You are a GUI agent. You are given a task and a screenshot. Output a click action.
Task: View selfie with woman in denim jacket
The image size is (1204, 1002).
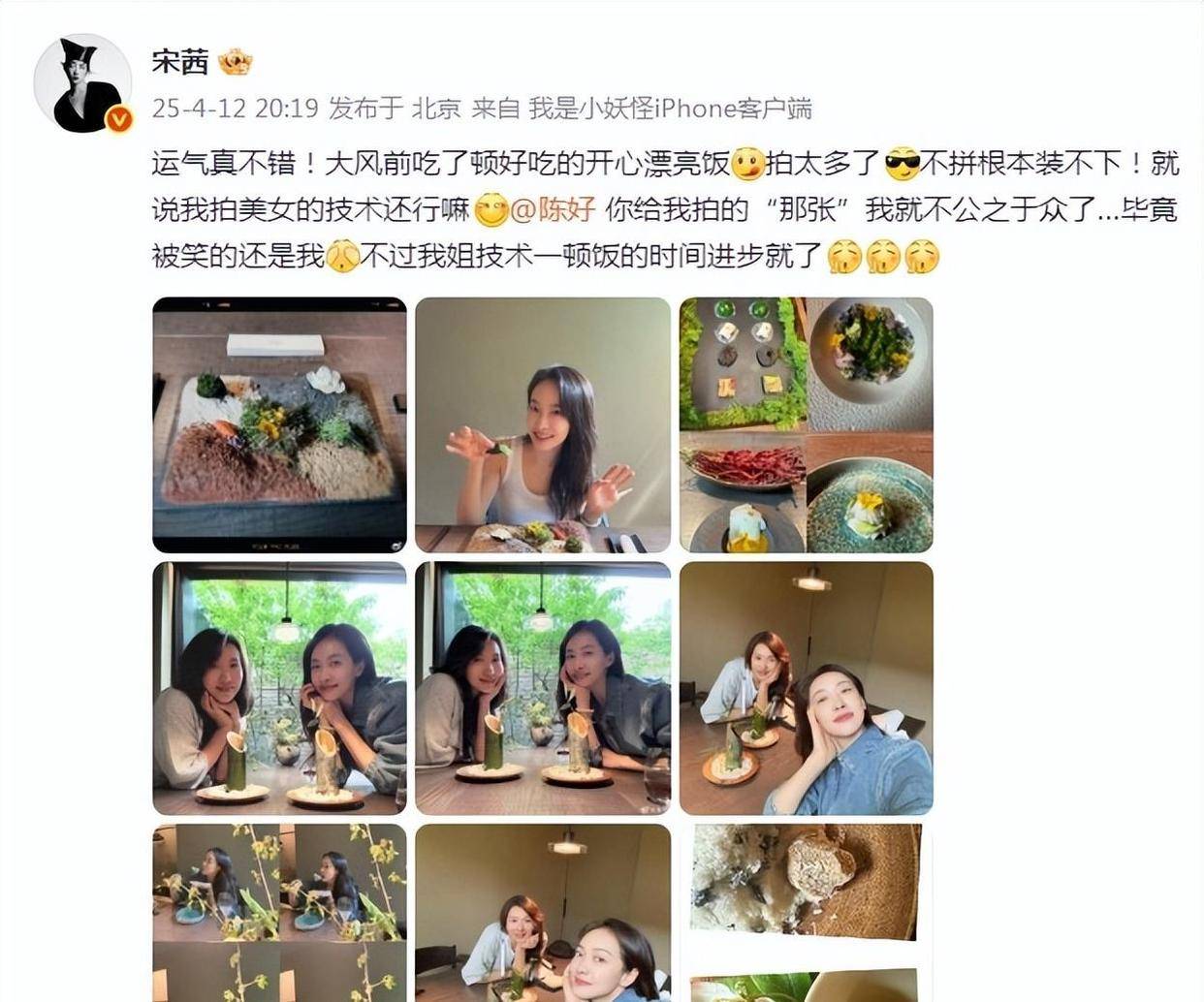click(x=806, y=688)
